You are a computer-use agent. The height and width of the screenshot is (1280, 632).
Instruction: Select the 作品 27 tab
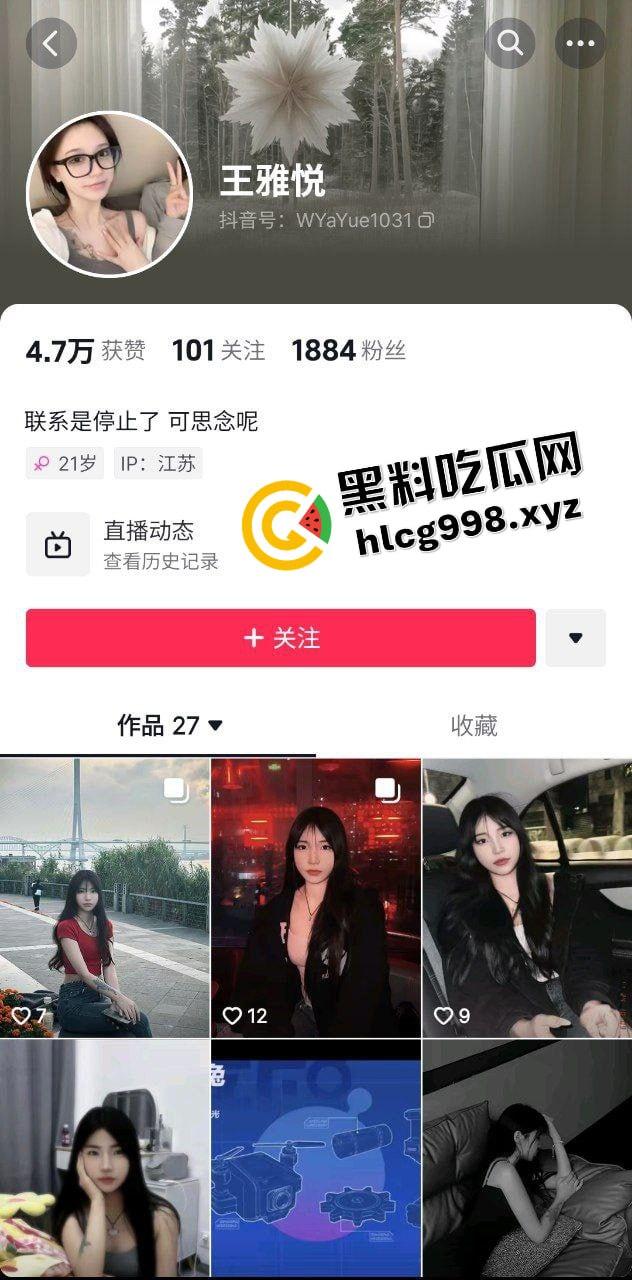coord(170,726)
